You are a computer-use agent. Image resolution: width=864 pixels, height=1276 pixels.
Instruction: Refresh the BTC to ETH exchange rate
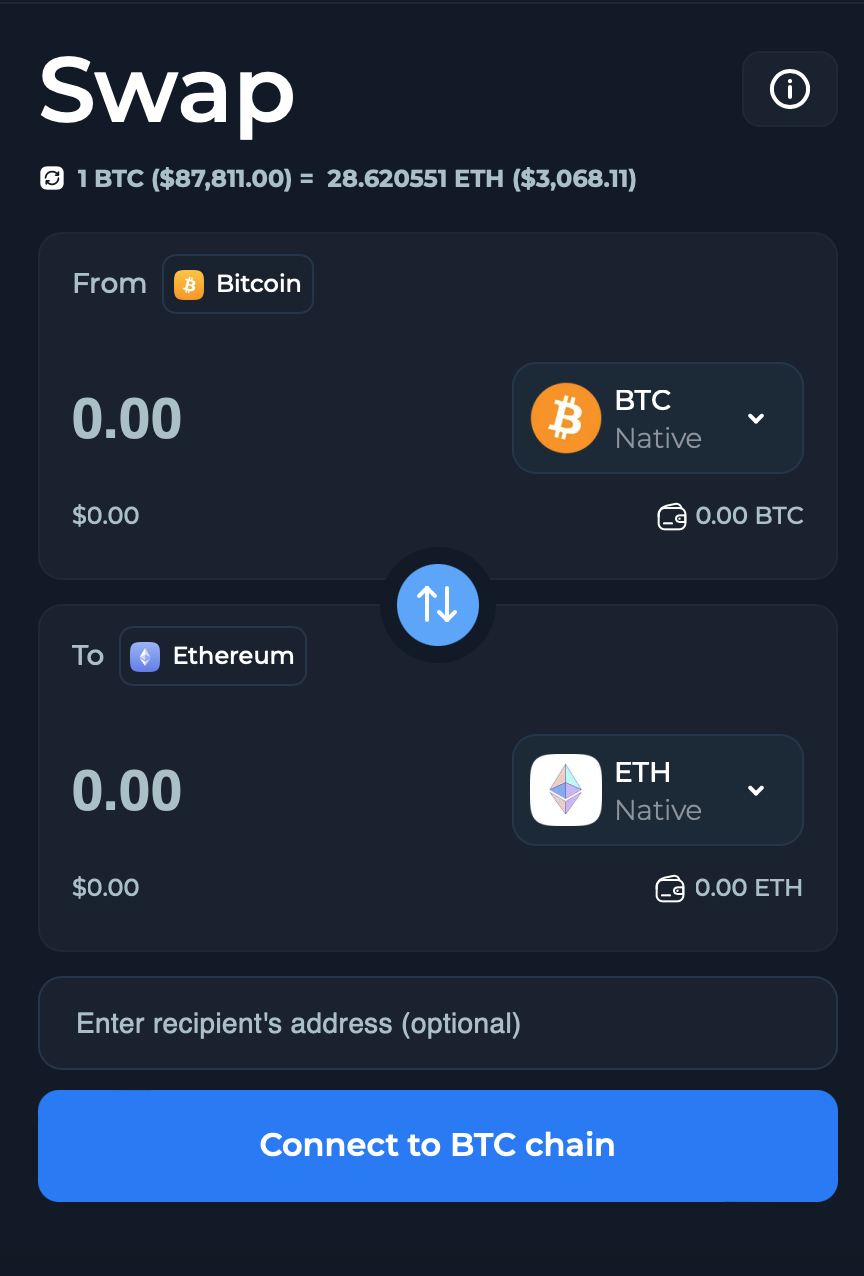(x=52, y=179)
